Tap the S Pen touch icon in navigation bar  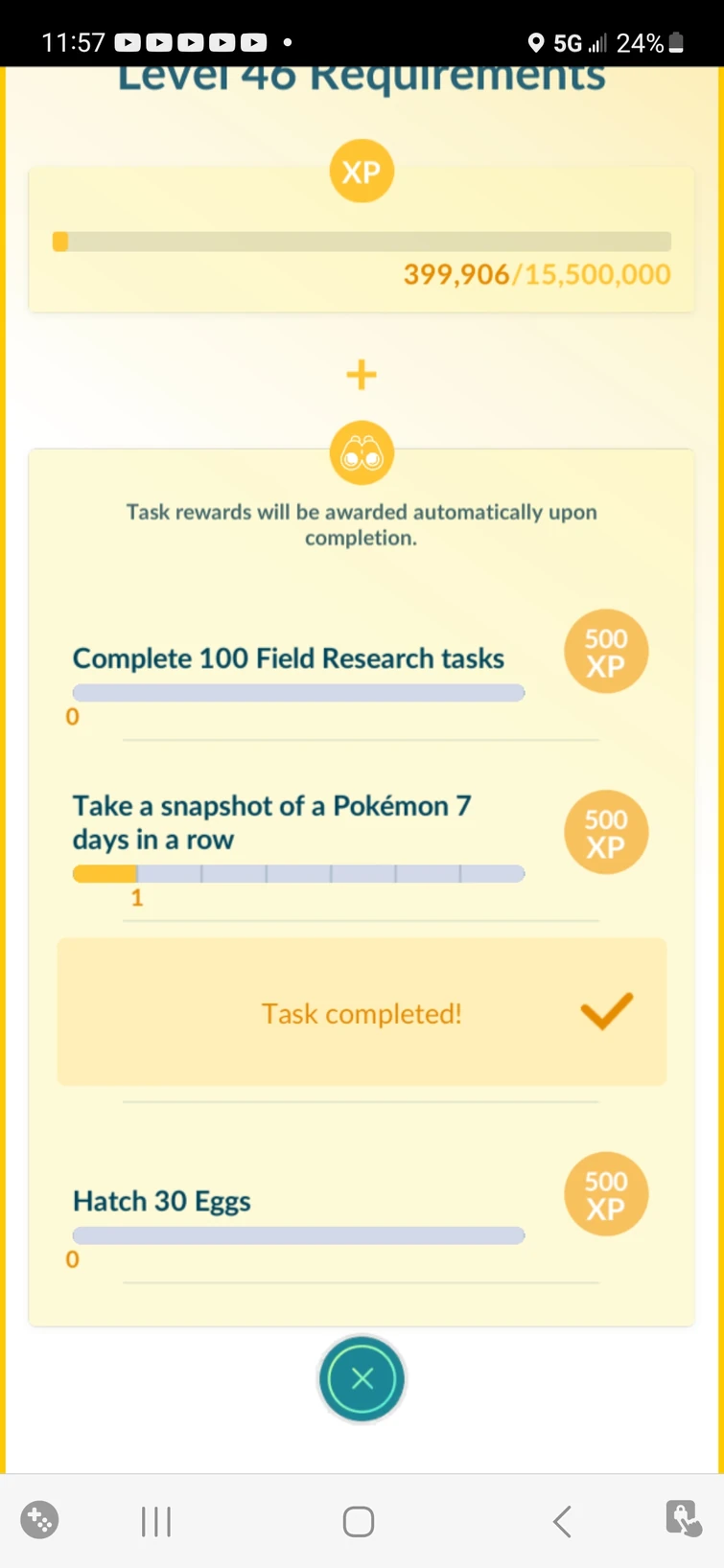[684, 1520]
